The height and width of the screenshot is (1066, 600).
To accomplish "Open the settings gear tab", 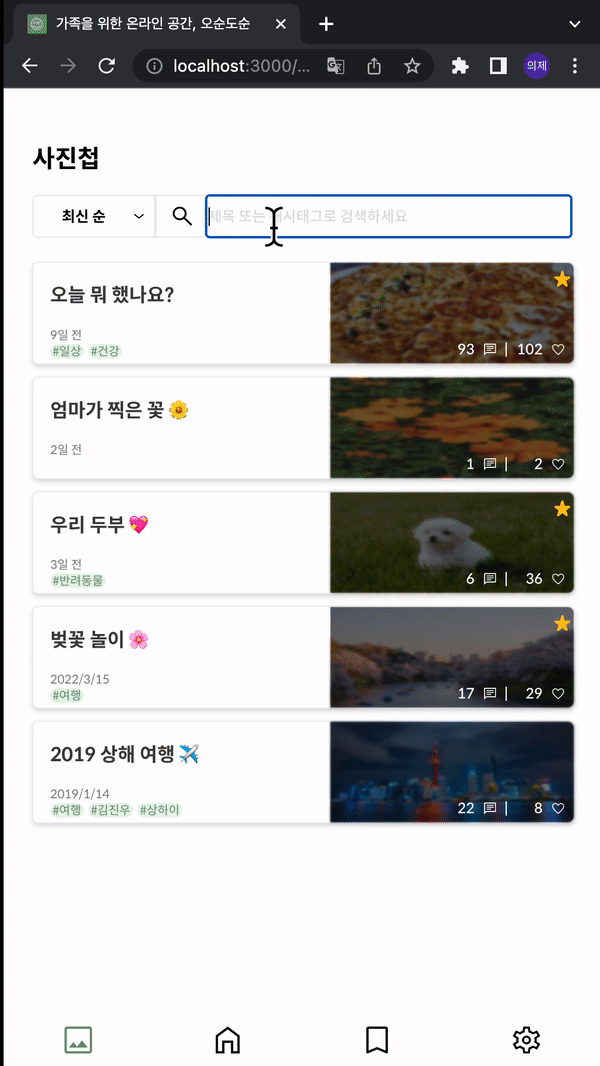I will pyautogui.click(x=526, y=1040).
